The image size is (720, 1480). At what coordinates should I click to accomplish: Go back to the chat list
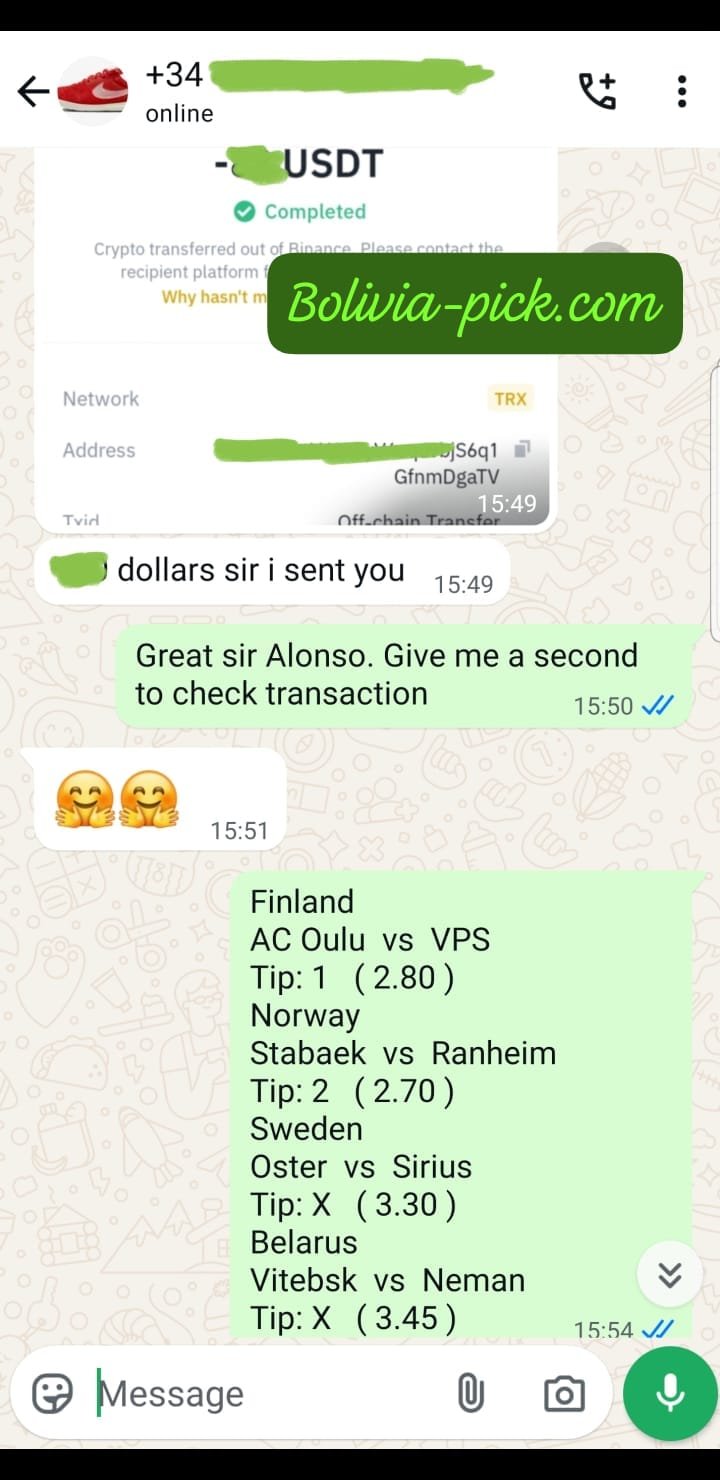(33, 92)
